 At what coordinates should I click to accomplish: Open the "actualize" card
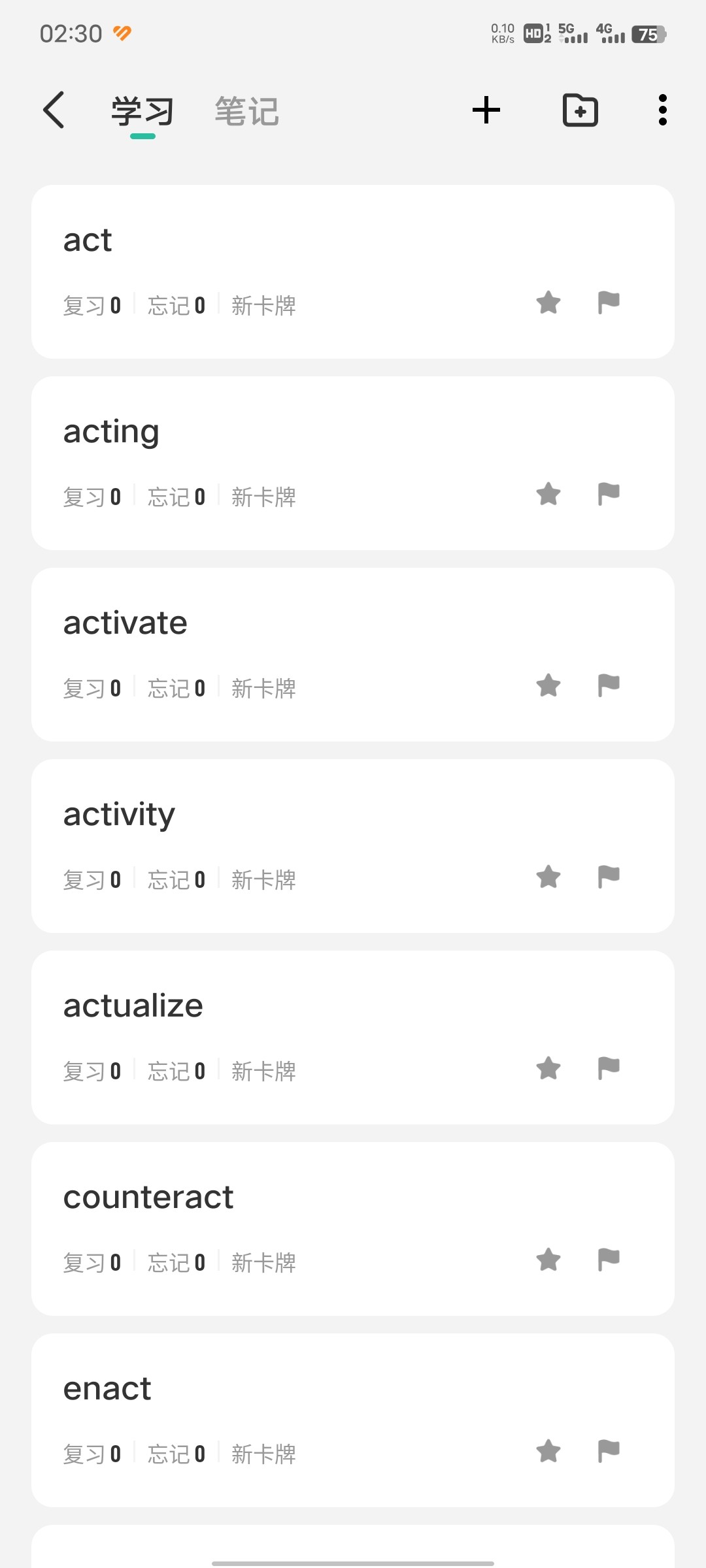(353, 1037)
